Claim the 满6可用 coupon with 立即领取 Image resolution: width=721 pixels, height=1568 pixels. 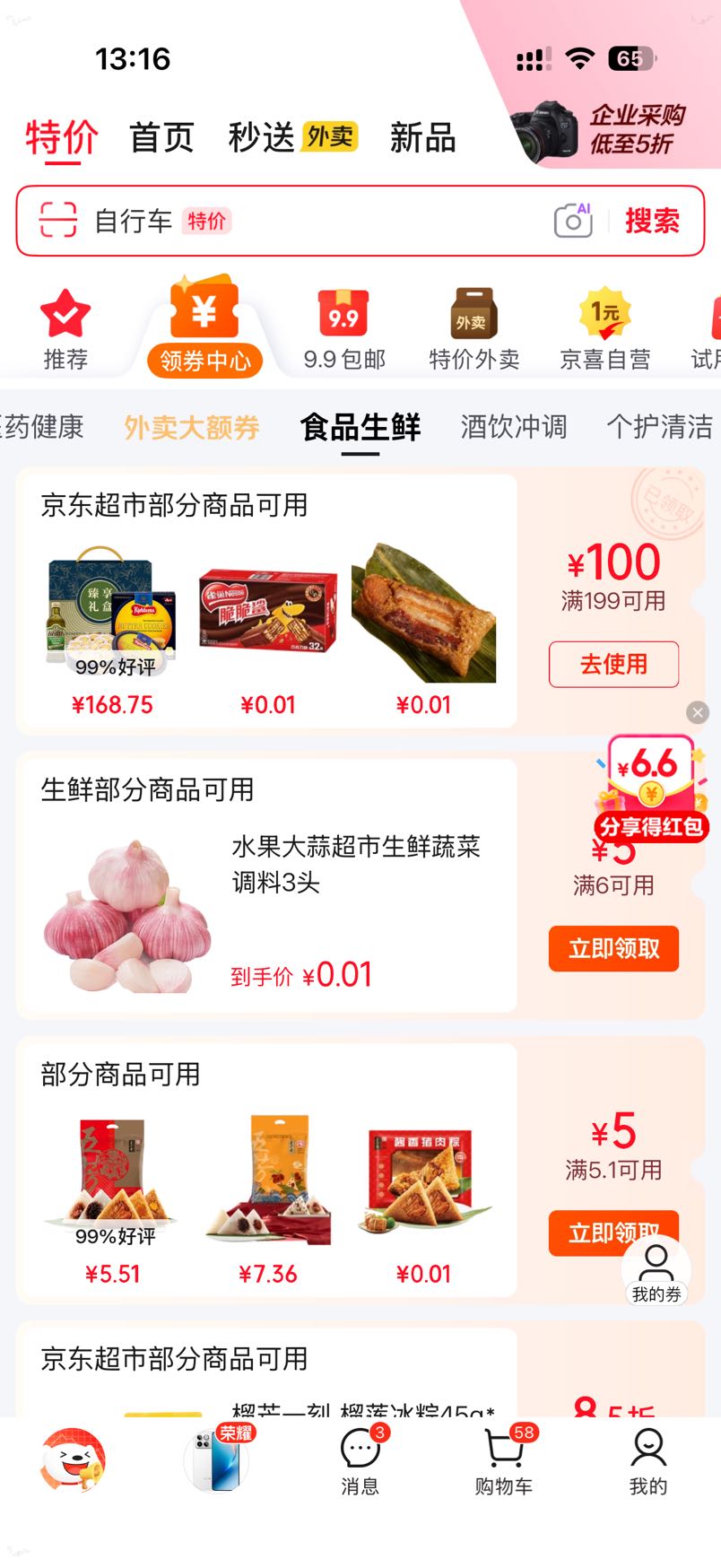click(x=613, y=948)
